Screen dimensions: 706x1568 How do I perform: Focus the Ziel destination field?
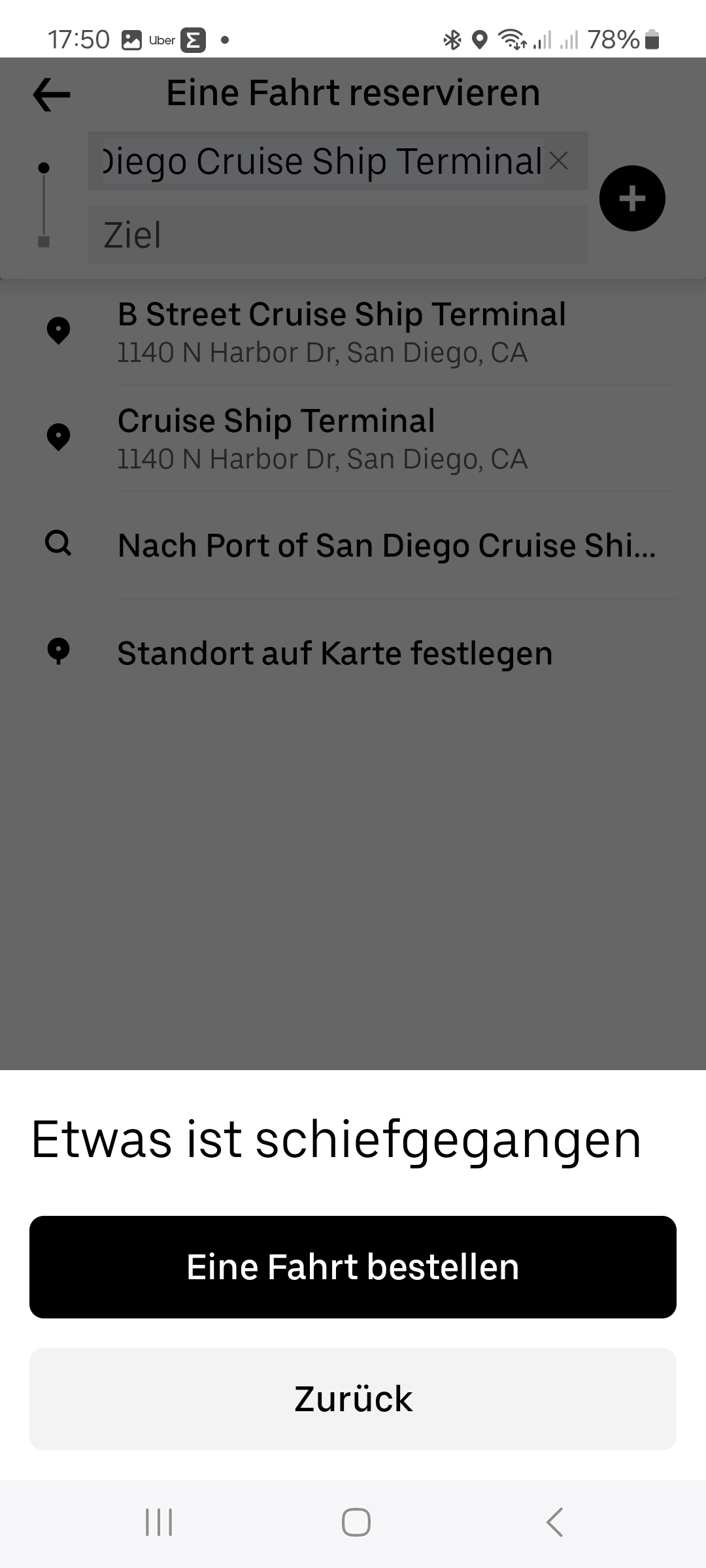coord(338,235)
